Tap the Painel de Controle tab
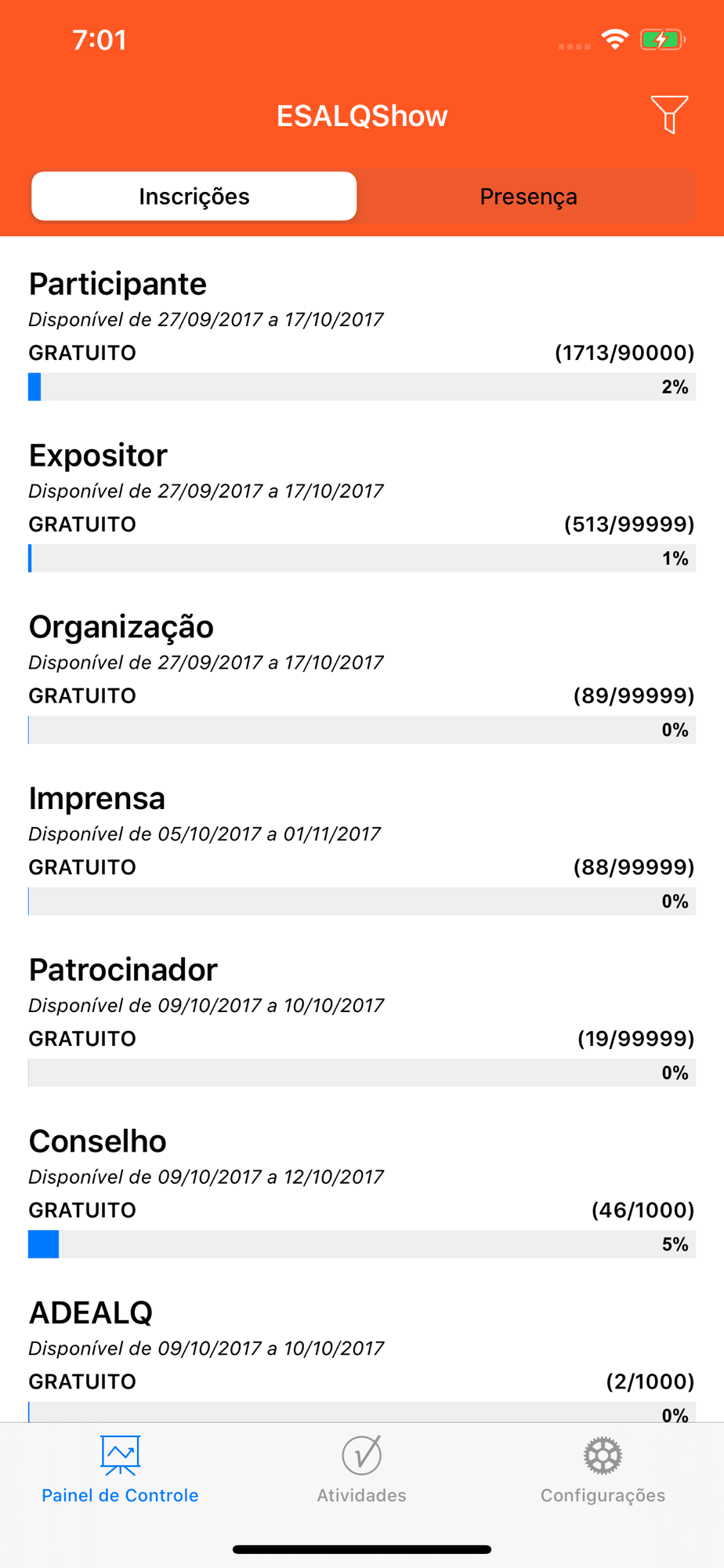 [x=120, y=1469]
